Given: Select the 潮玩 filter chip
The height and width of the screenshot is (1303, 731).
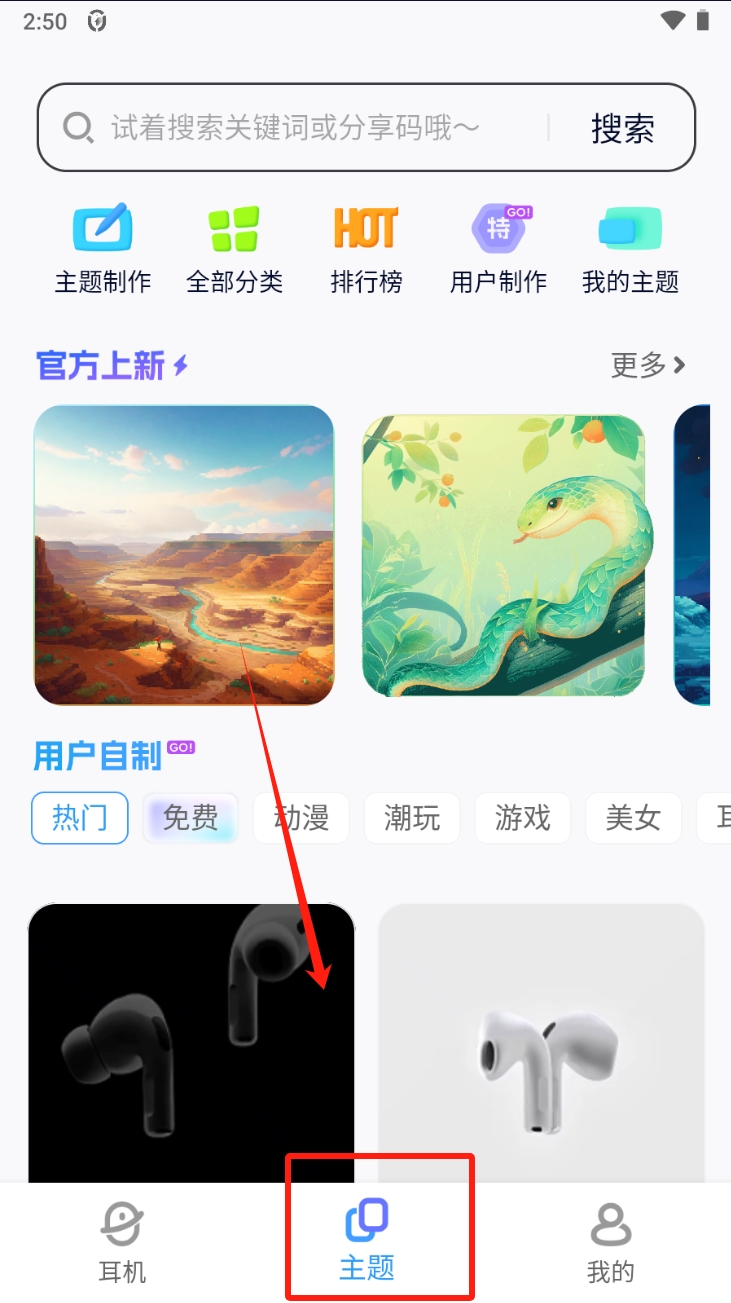Looking at the screenshot, I should 412,818.
